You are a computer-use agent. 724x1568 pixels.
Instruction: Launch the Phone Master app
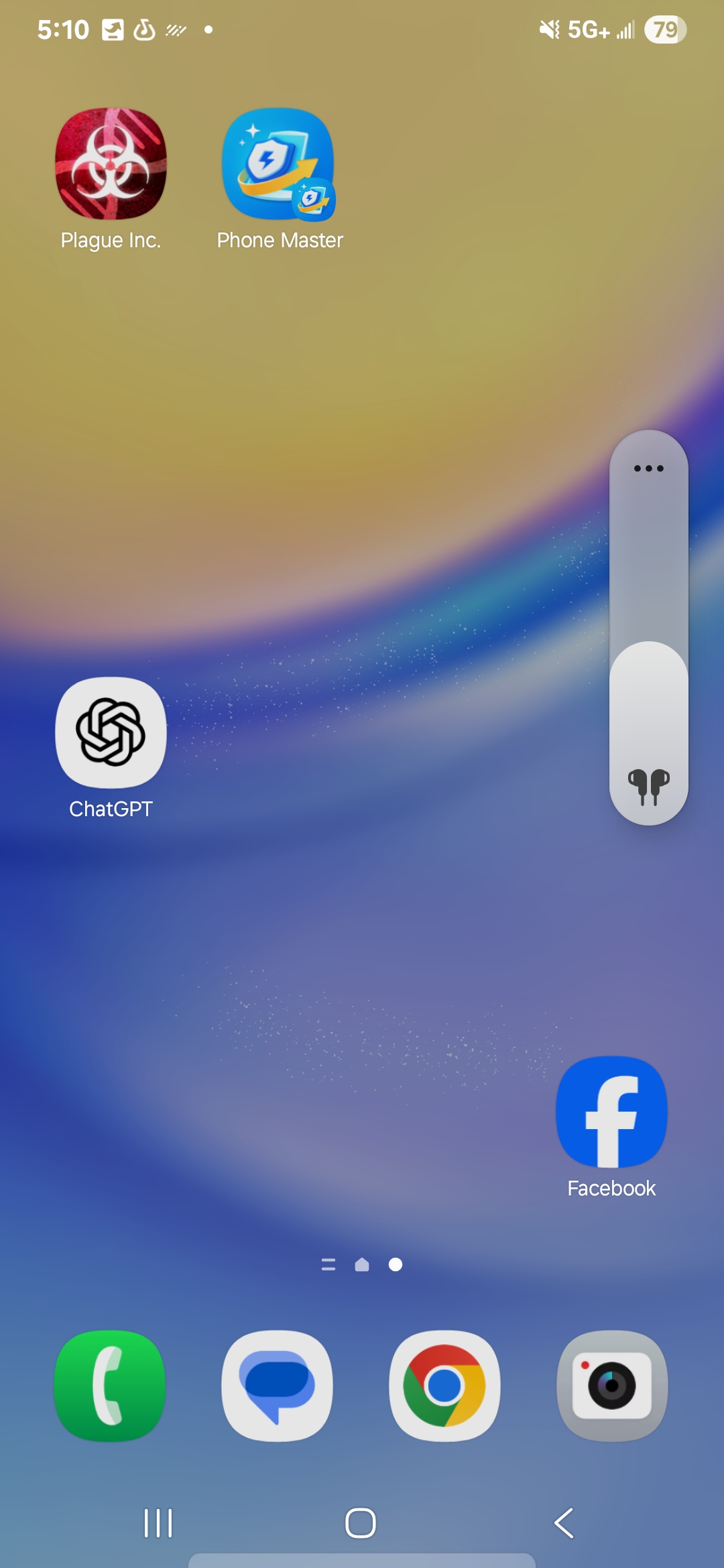click(x=278, y=164)
